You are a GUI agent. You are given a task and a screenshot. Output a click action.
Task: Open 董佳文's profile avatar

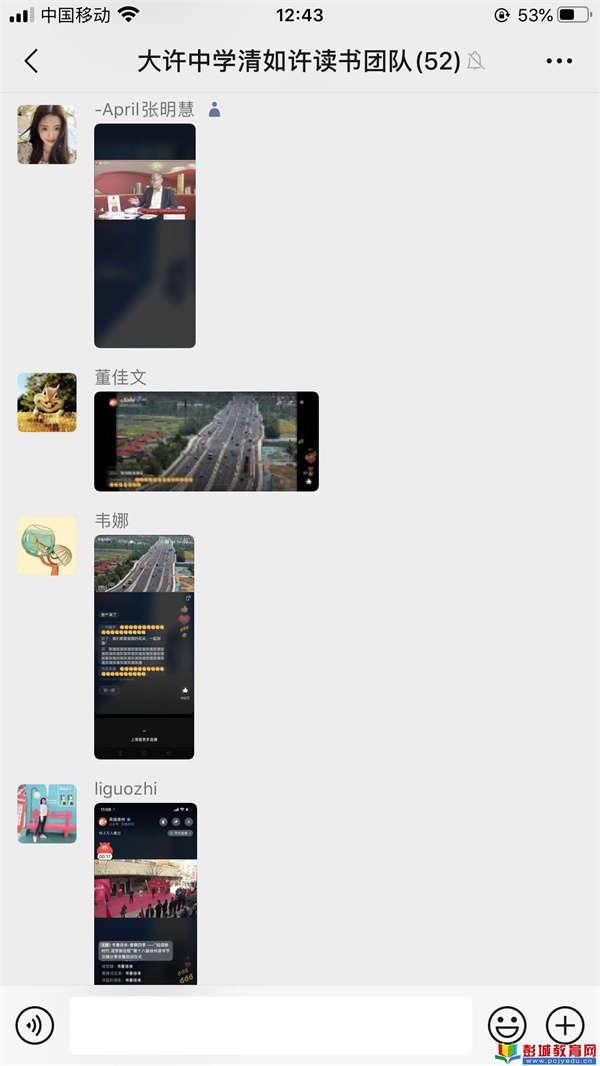tap(47, 402)
